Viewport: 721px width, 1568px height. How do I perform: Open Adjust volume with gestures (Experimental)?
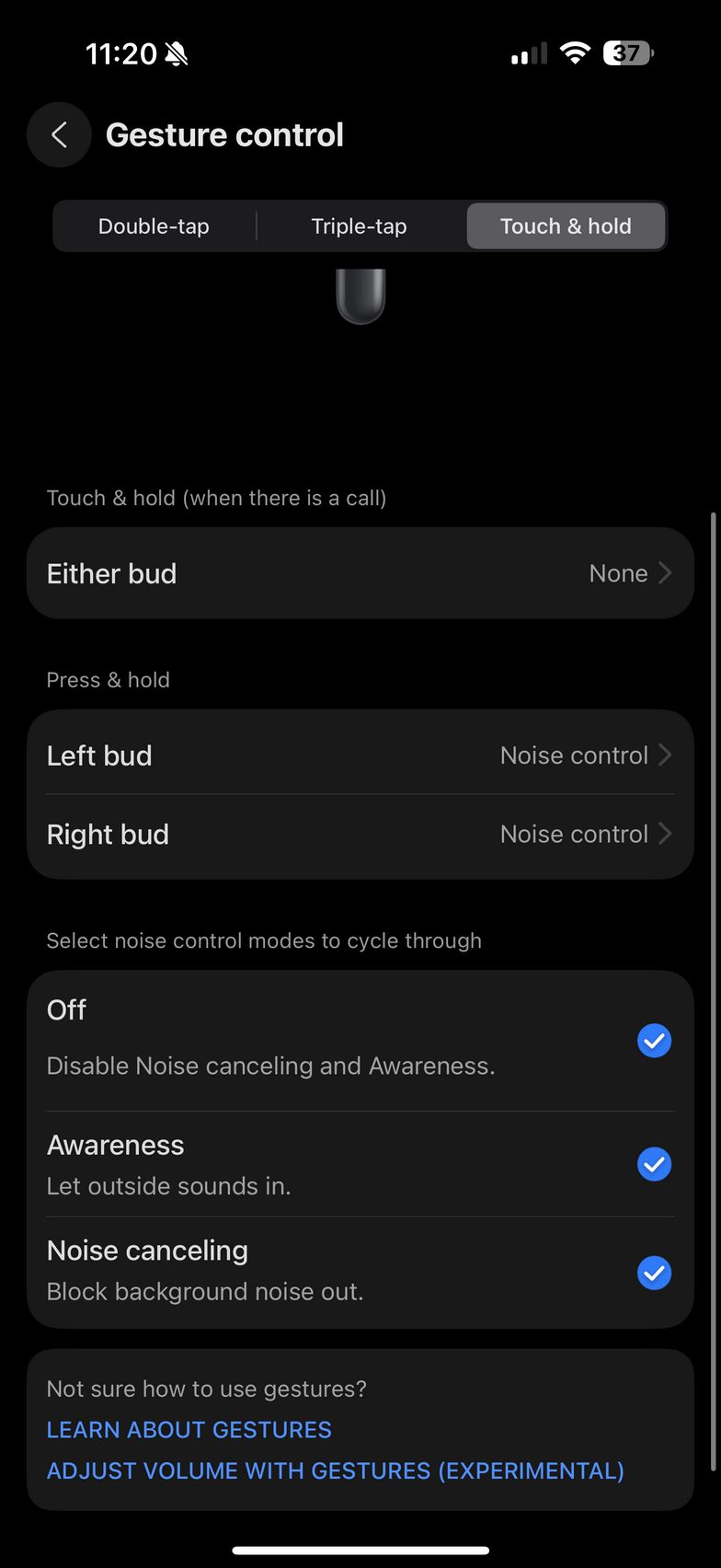coord(336,1470)
